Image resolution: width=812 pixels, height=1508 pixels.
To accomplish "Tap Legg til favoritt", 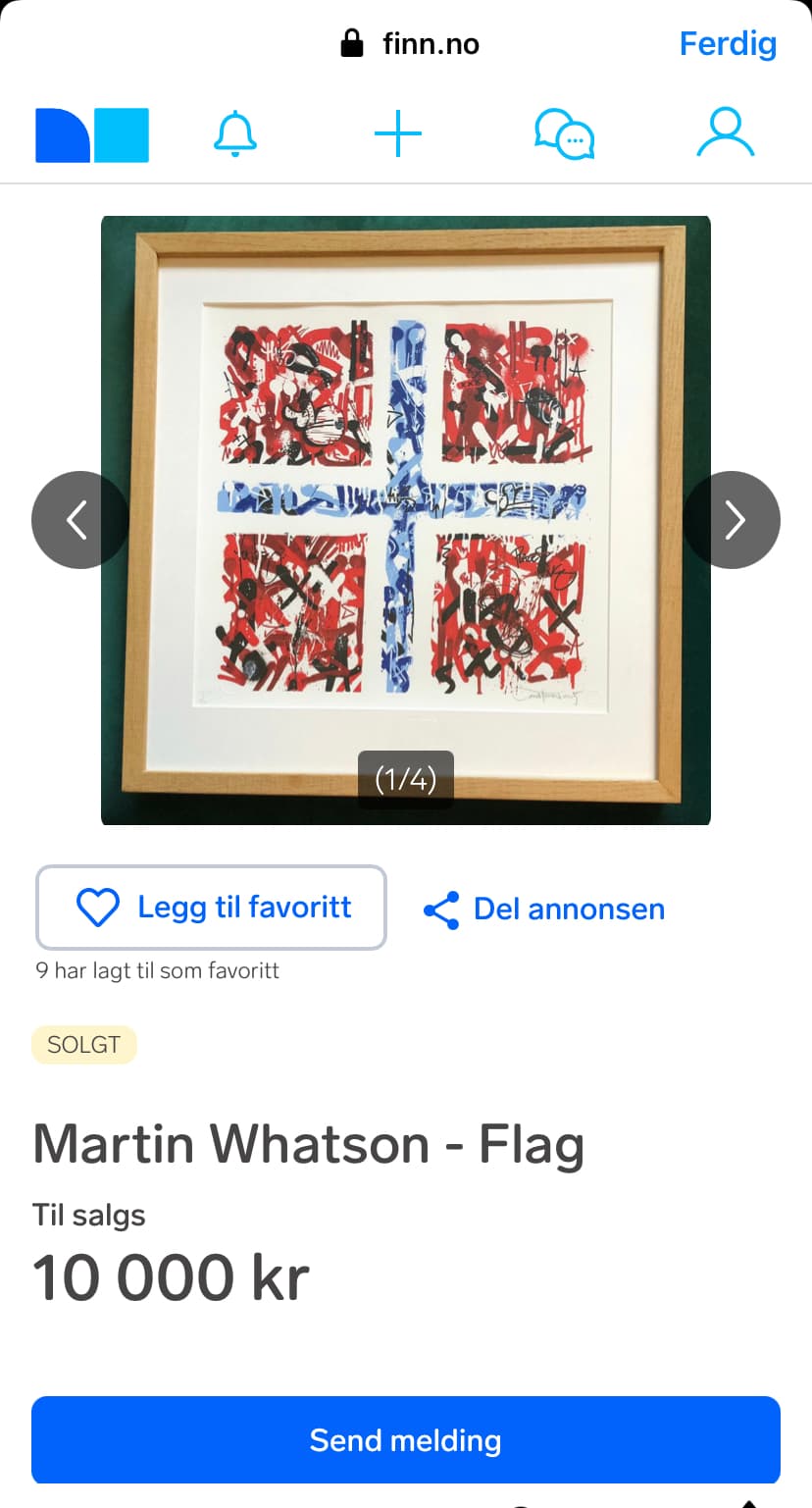I will click(x=211, y=908).
